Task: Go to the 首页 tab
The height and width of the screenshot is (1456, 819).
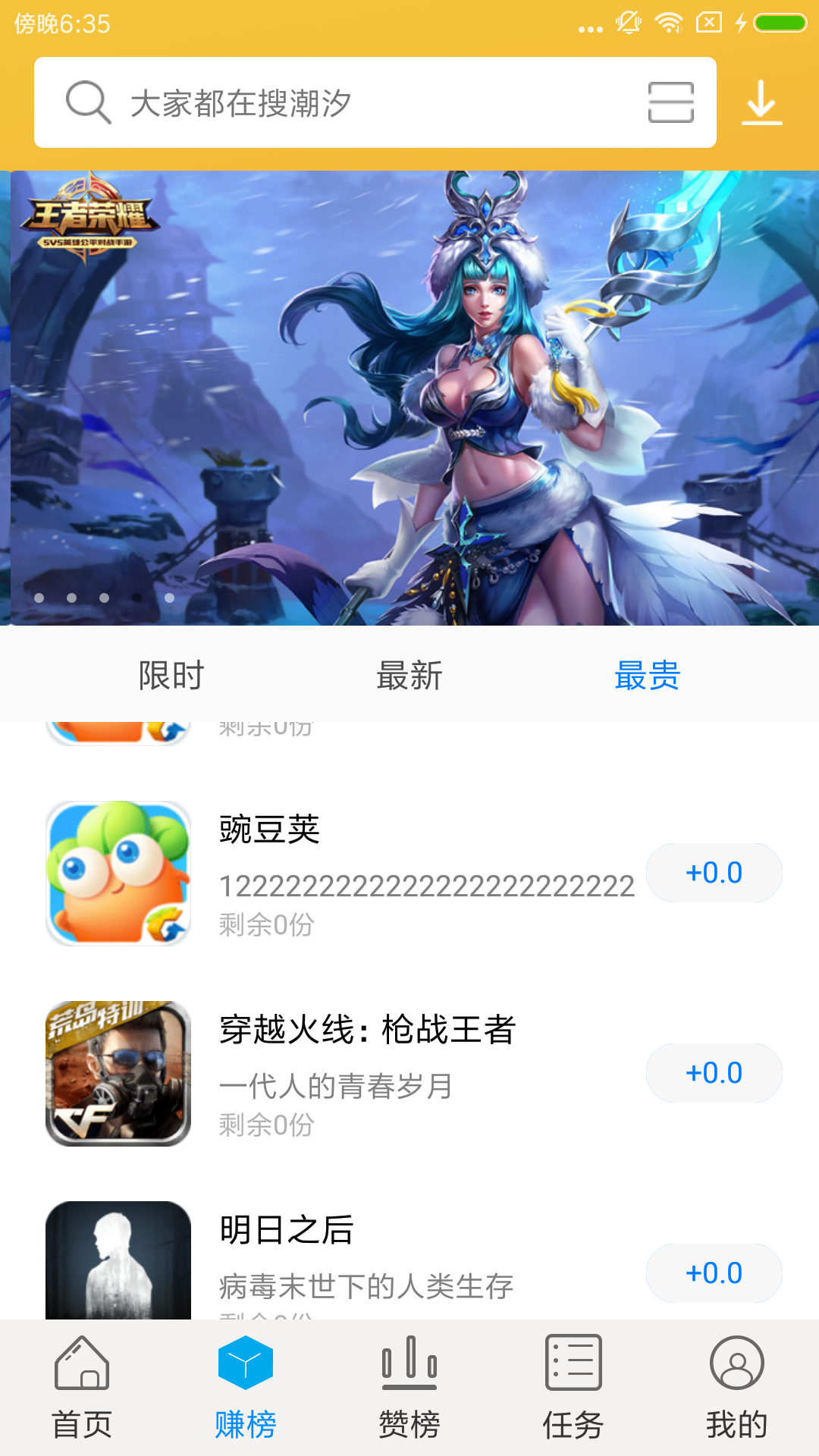Action: coord(82,1388)
